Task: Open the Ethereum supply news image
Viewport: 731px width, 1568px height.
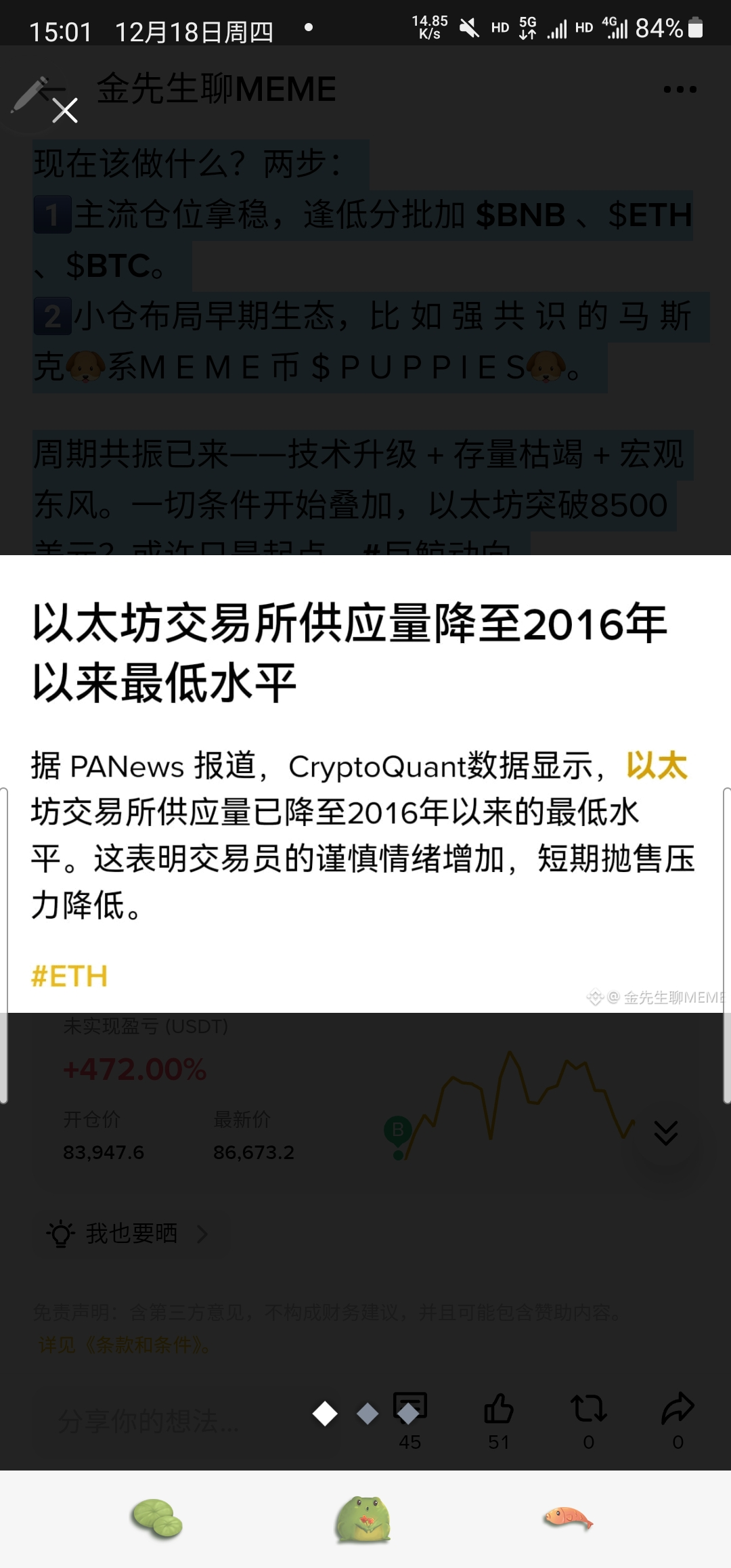Action: coord(365,783)
